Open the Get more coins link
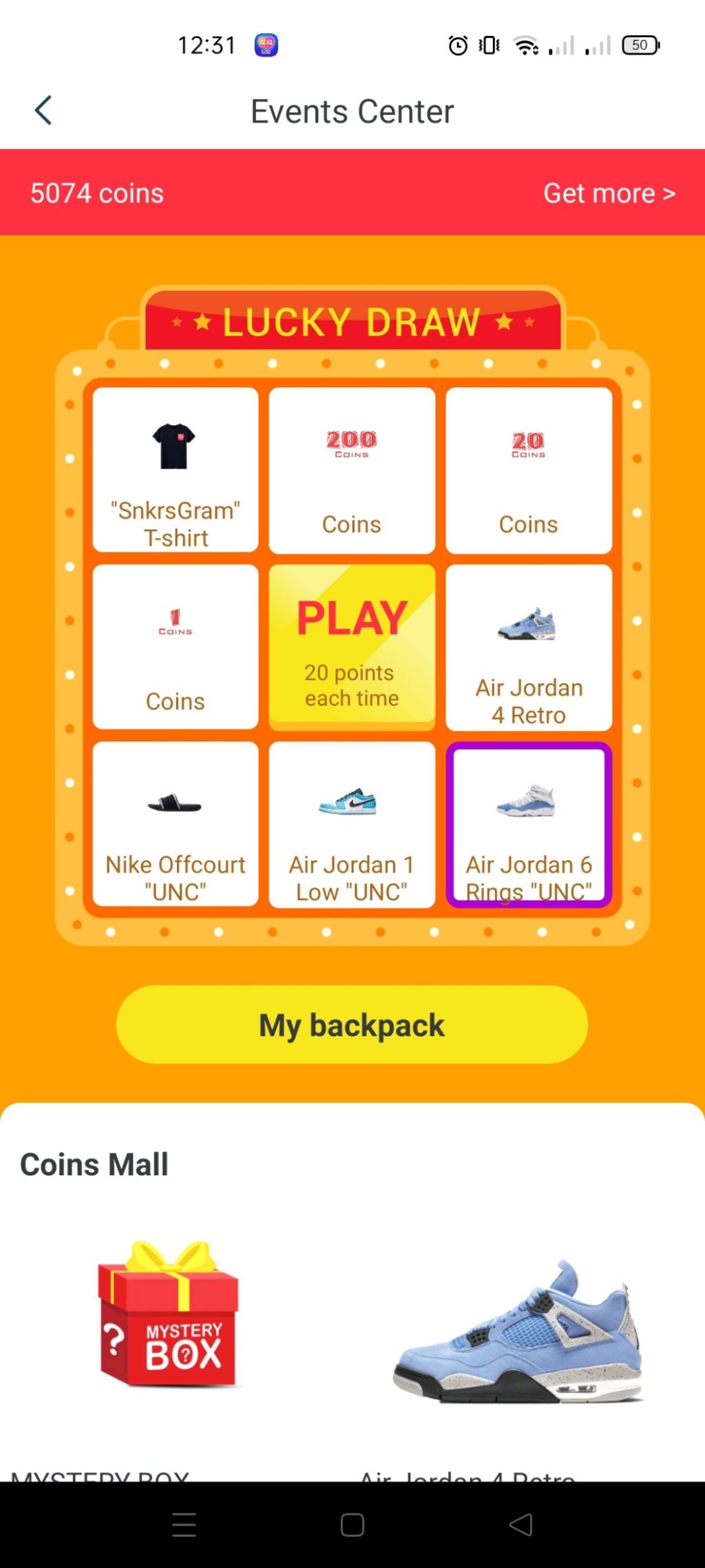 [x=609, y=194]
